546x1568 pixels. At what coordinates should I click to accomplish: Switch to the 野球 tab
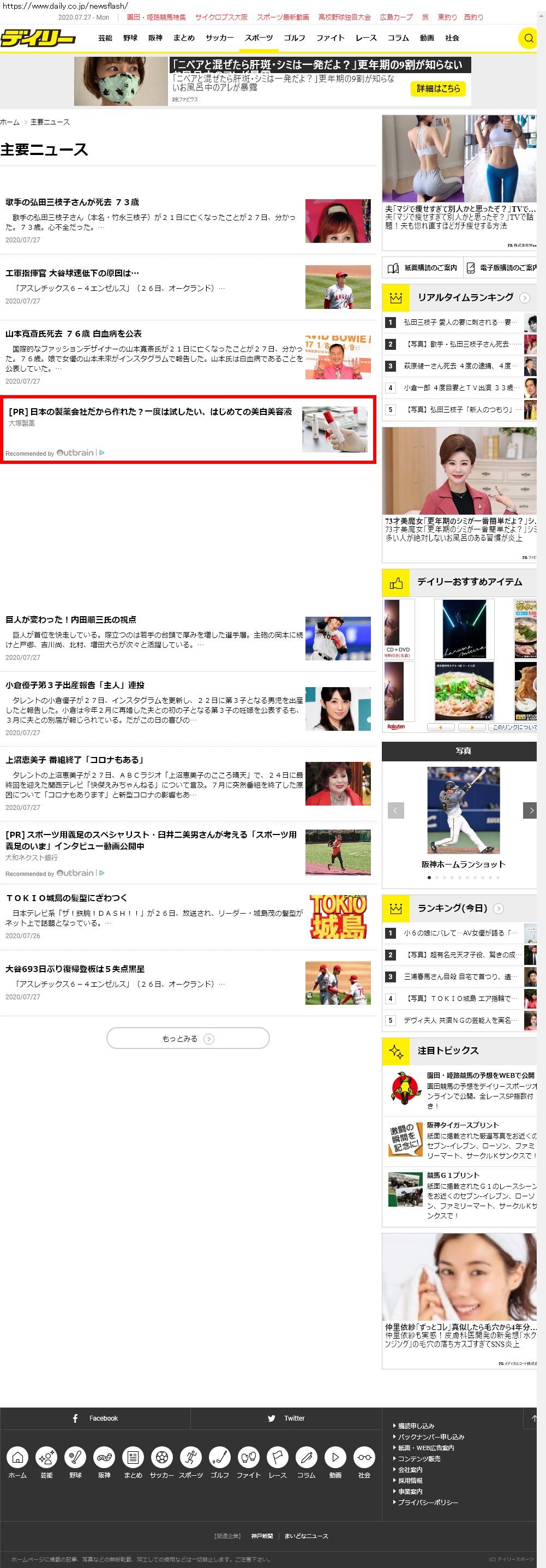tap(130, 38)
